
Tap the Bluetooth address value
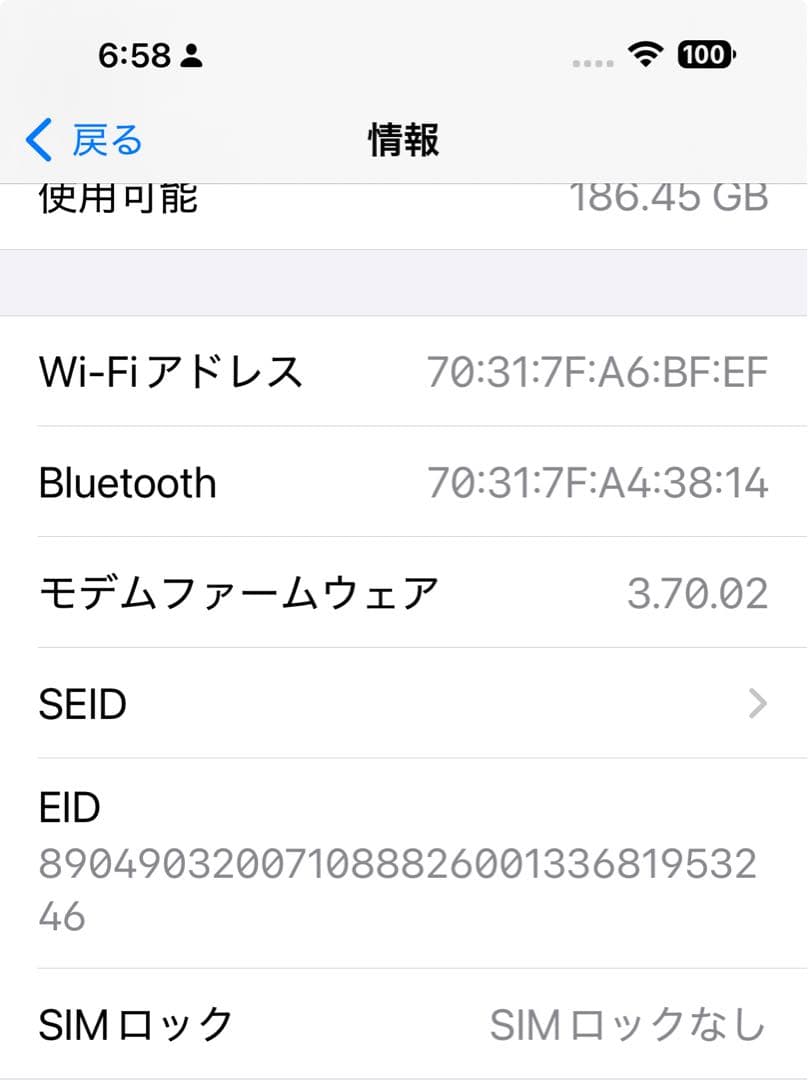coord(598,482)
